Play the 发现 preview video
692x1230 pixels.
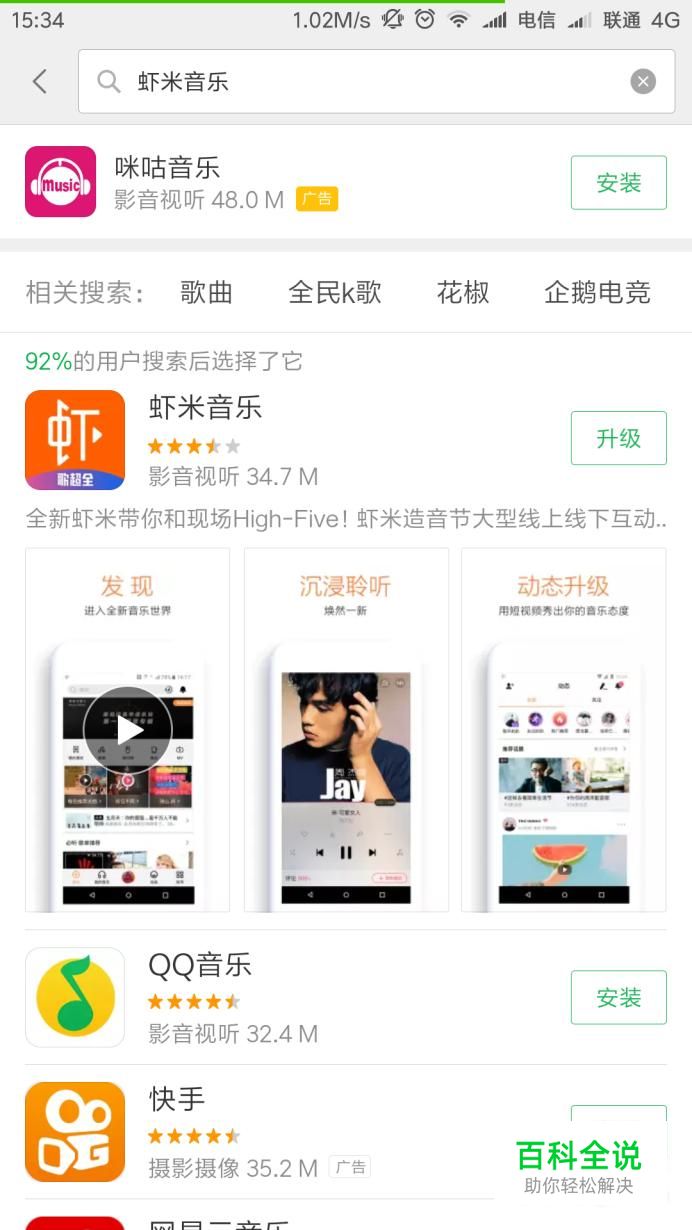pos(127,730)
